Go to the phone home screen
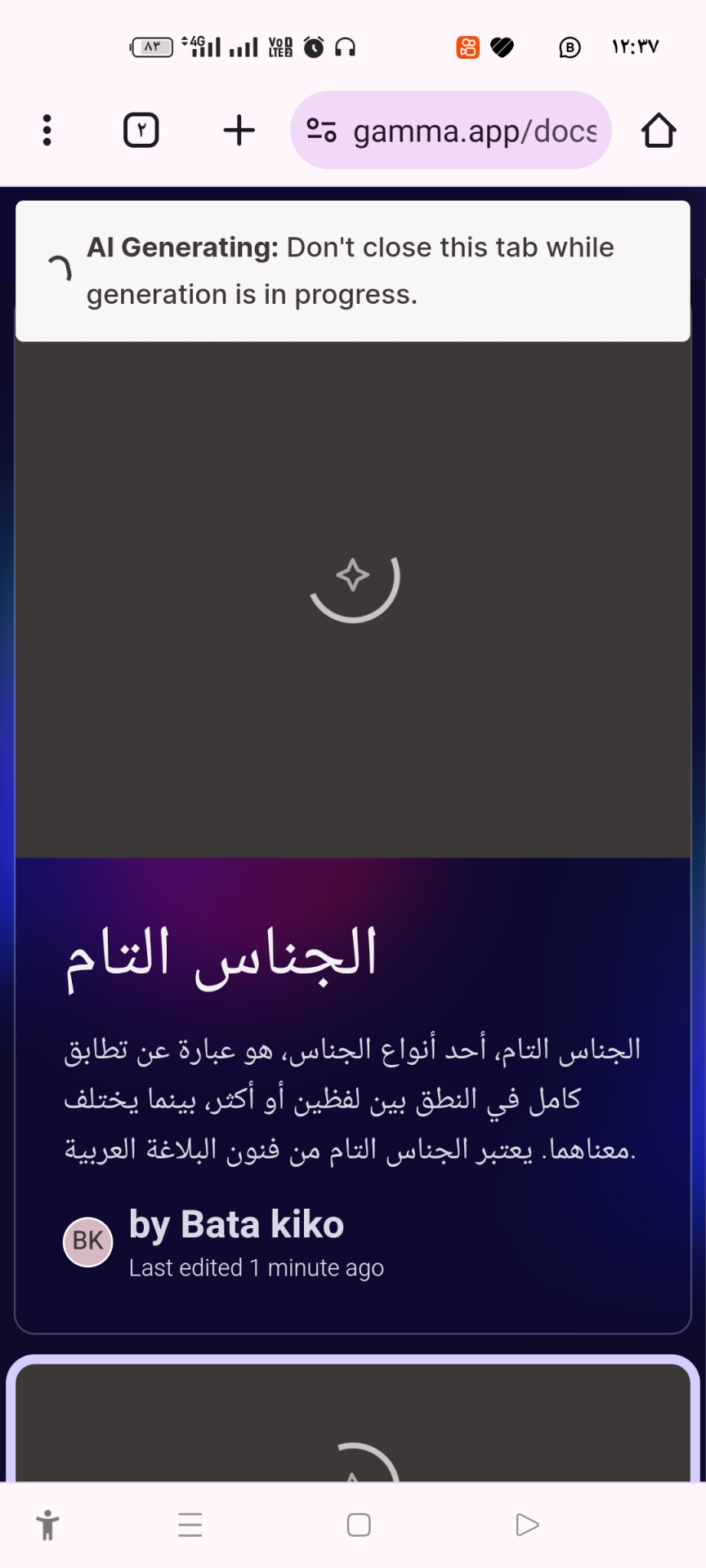 (359, 1525)
